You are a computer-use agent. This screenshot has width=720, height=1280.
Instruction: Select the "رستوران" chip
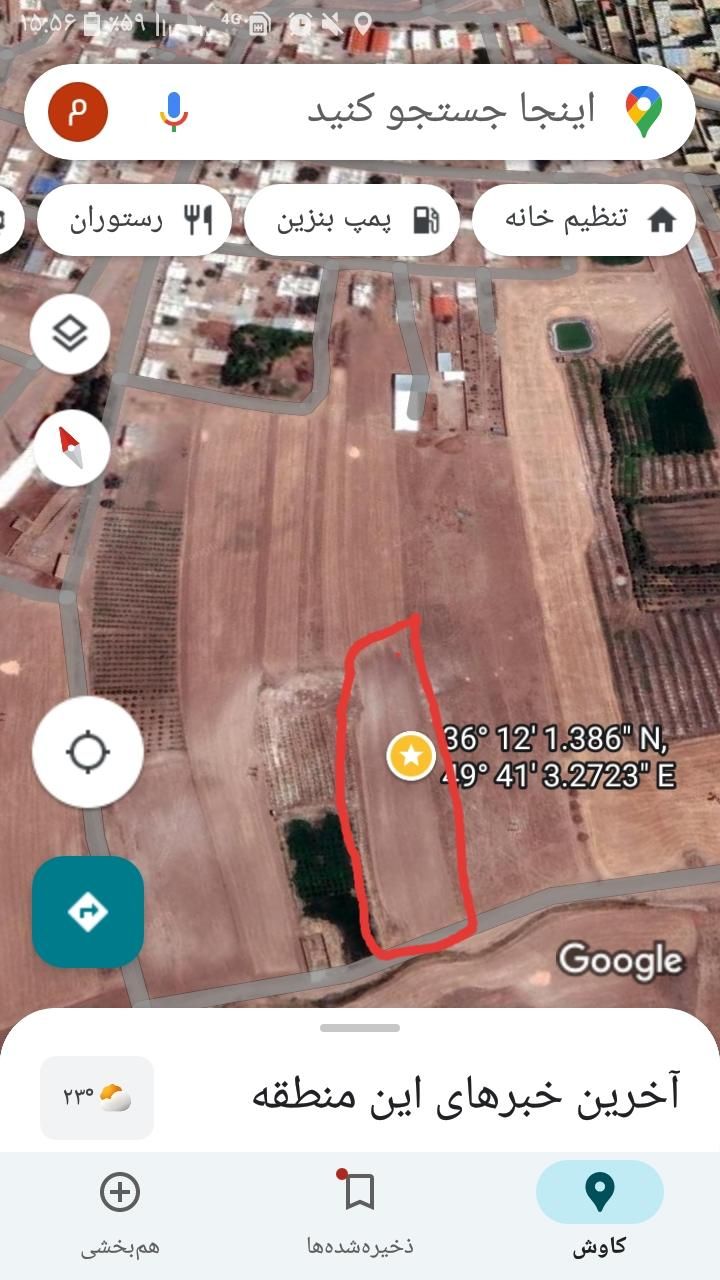(x=136, y=219)
